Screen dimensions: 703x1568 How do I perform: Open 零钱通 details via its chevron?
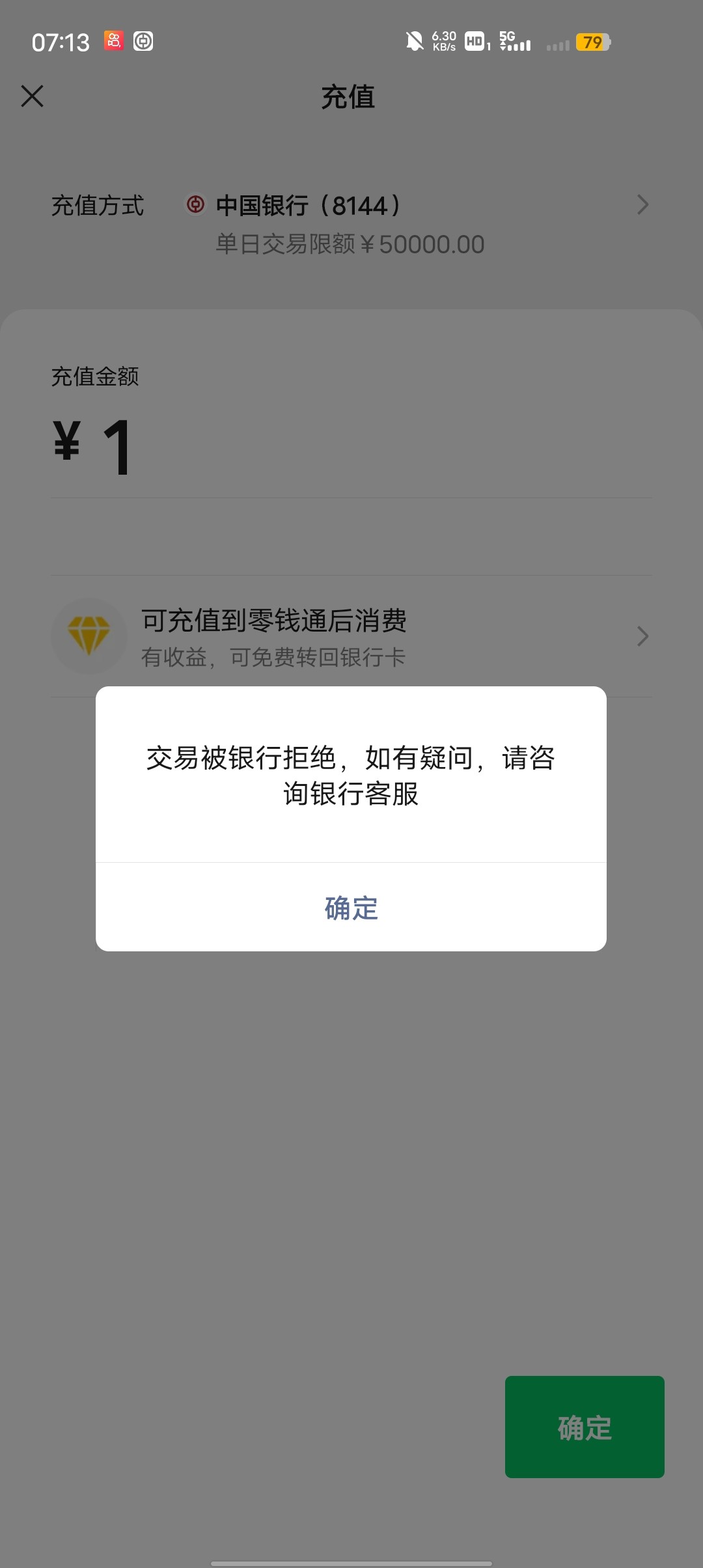coord(642,636)
